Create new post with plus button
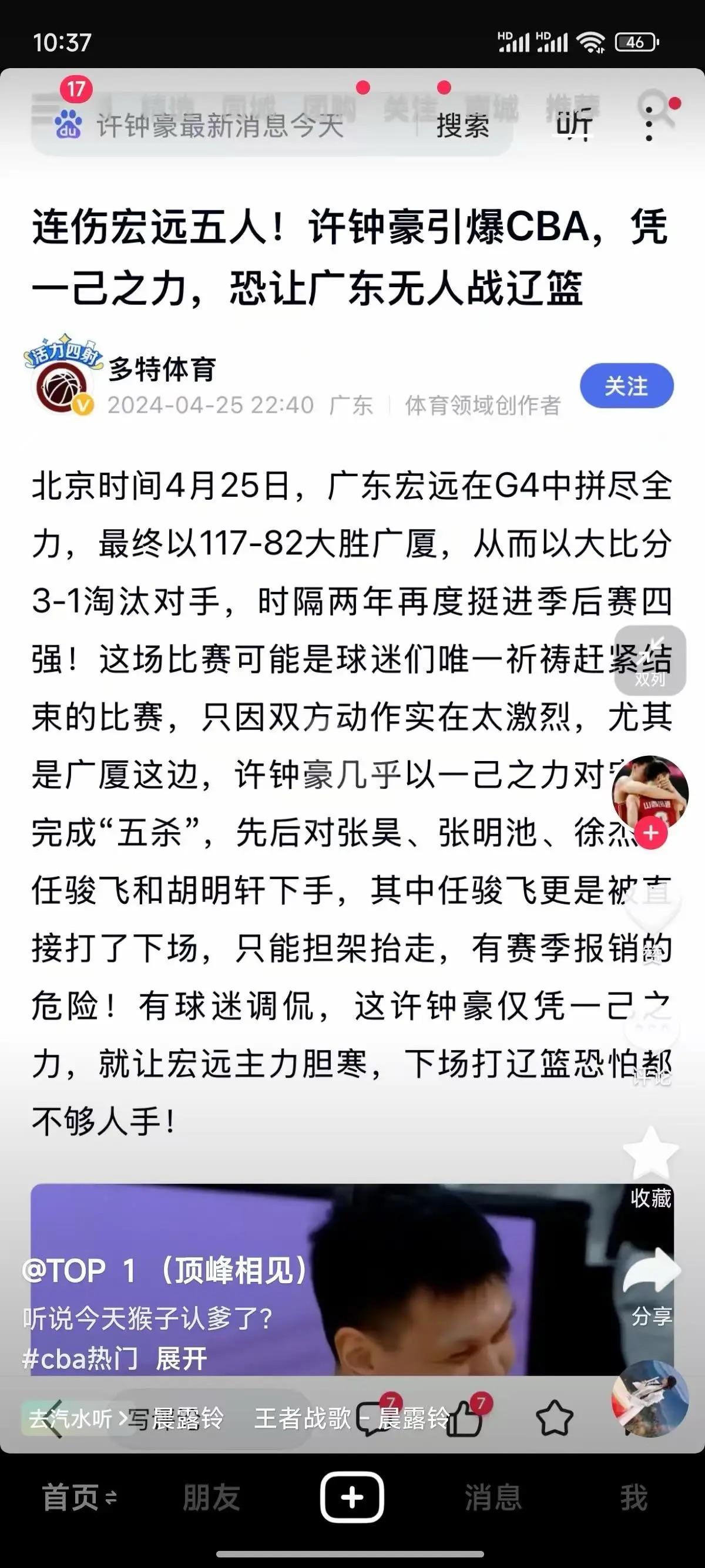Viewport: 705px width, 1568px height. 352,1497
